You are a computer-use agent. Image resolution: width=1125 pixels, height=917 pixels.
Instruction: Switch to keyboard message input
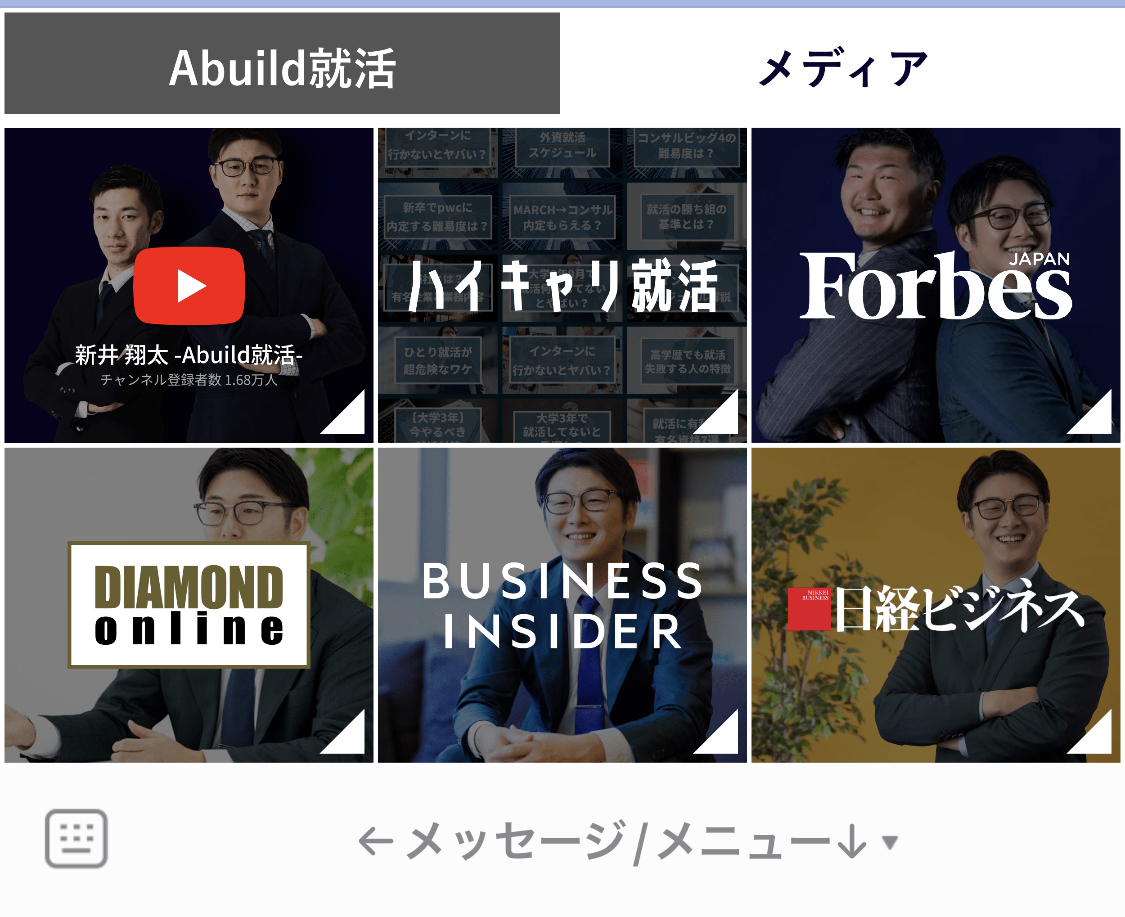(76, 838)
